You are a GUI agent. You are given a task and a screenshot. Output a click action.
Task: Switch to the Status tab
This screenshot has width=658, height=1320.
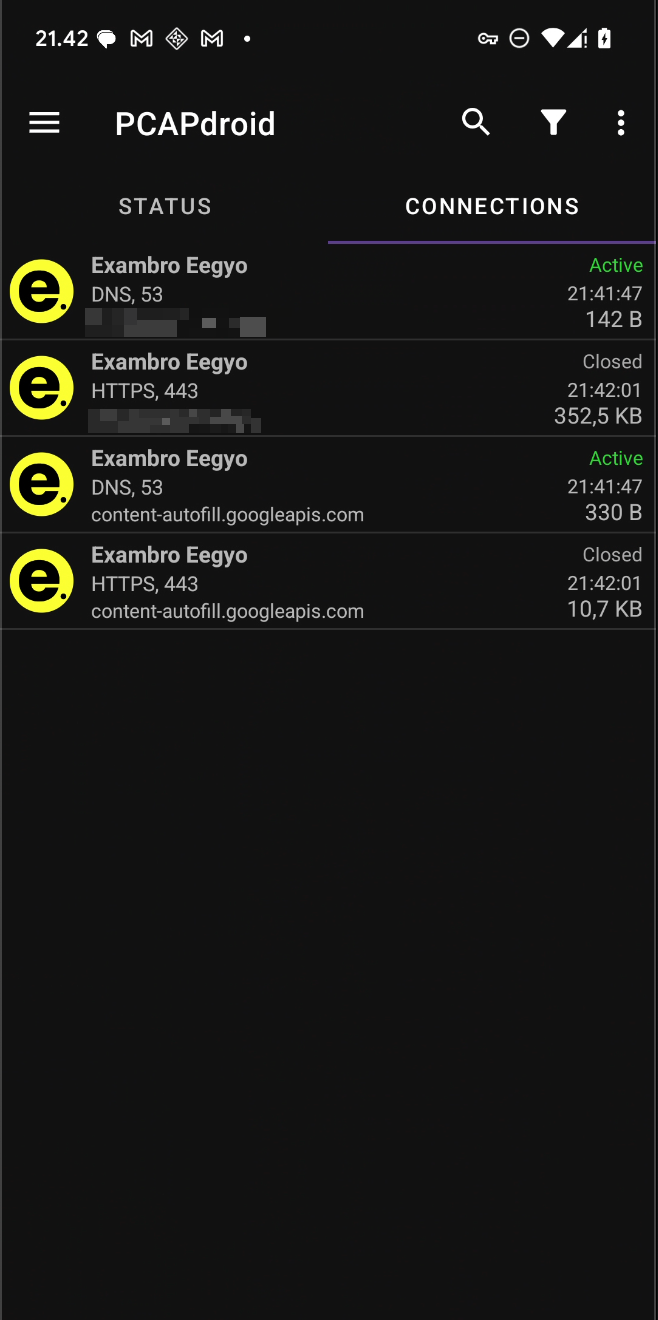pos(165,206)
